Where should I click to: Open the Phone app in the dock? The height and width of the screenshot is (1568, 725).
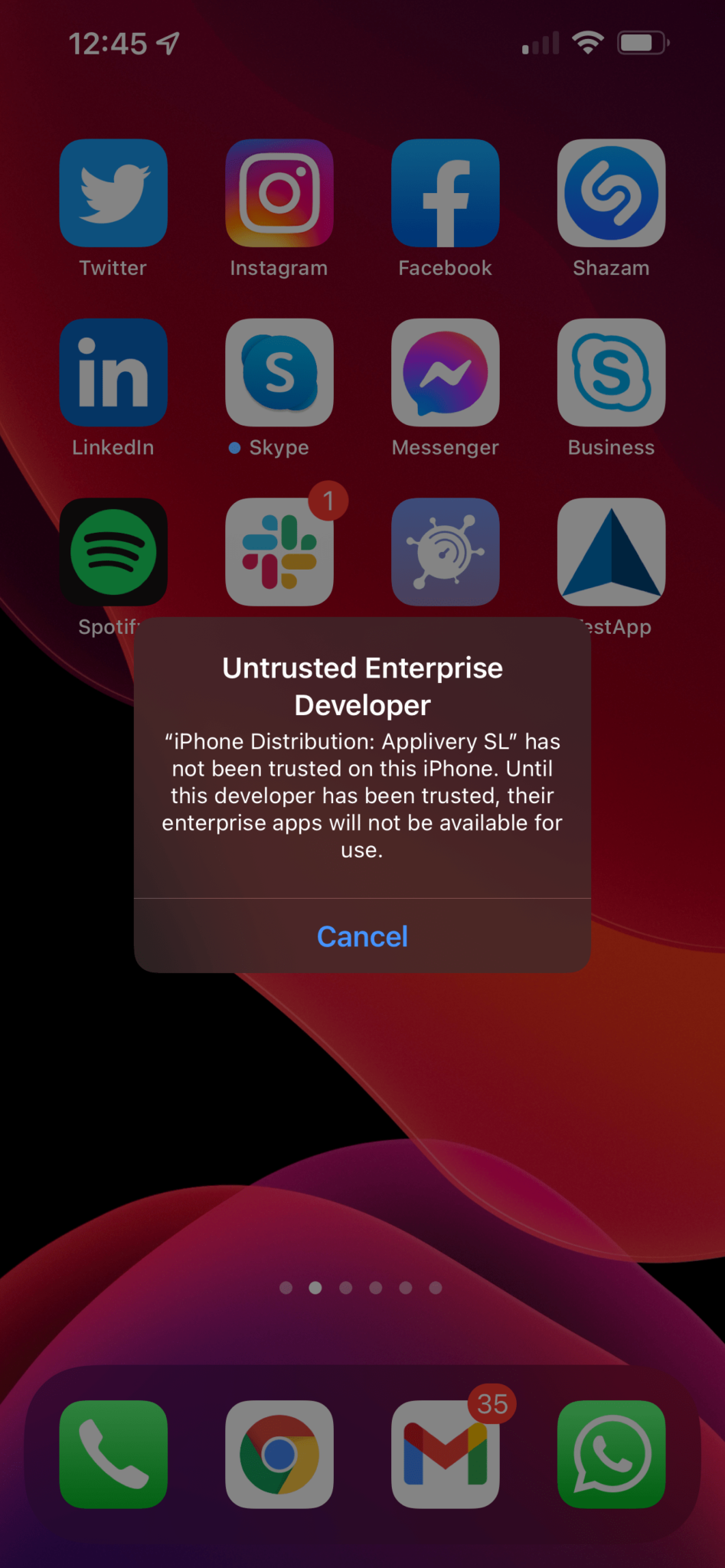pyautogui.click(x=113, y=1454)
